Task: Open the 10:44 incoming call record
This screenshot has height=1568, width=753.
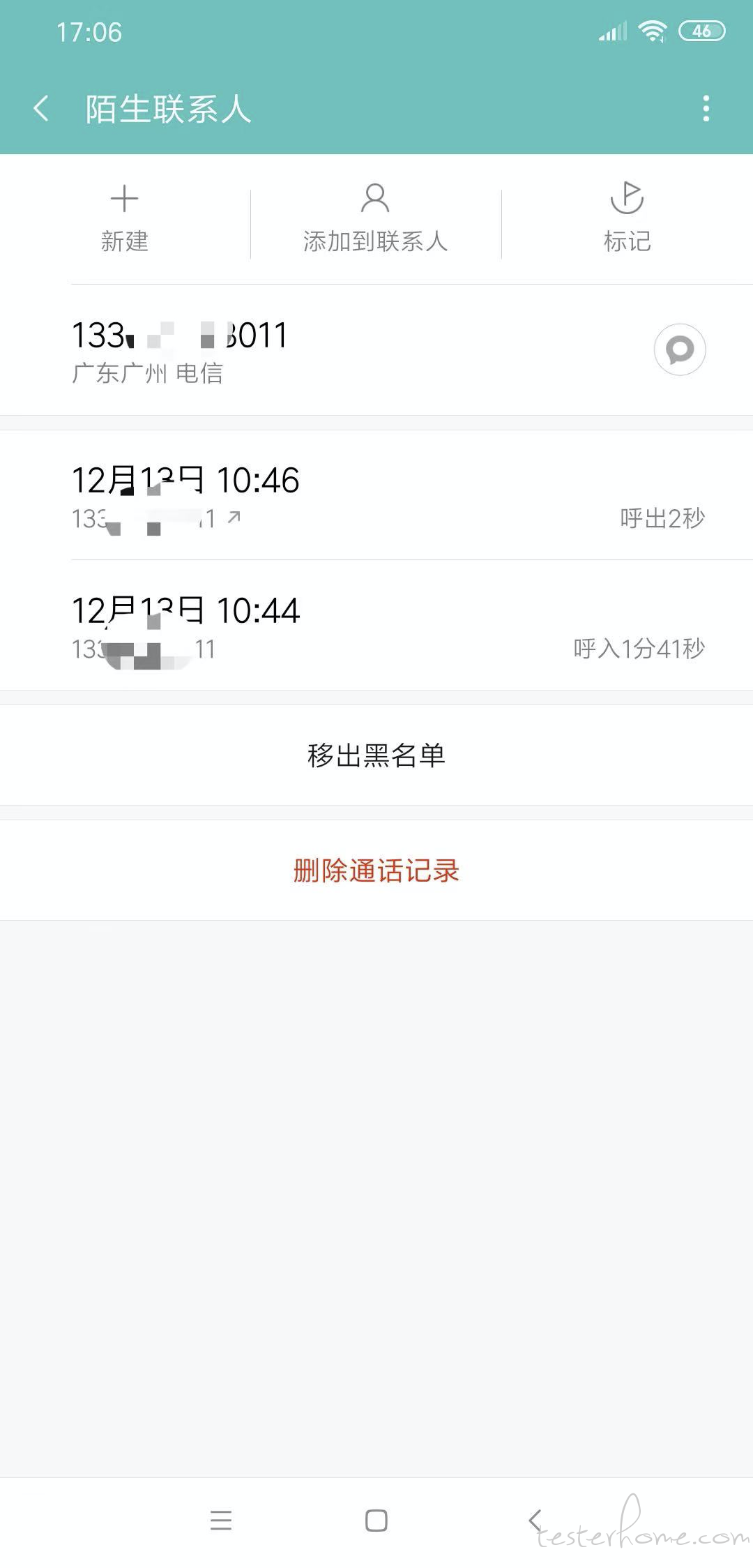Action: pos(376,626)
